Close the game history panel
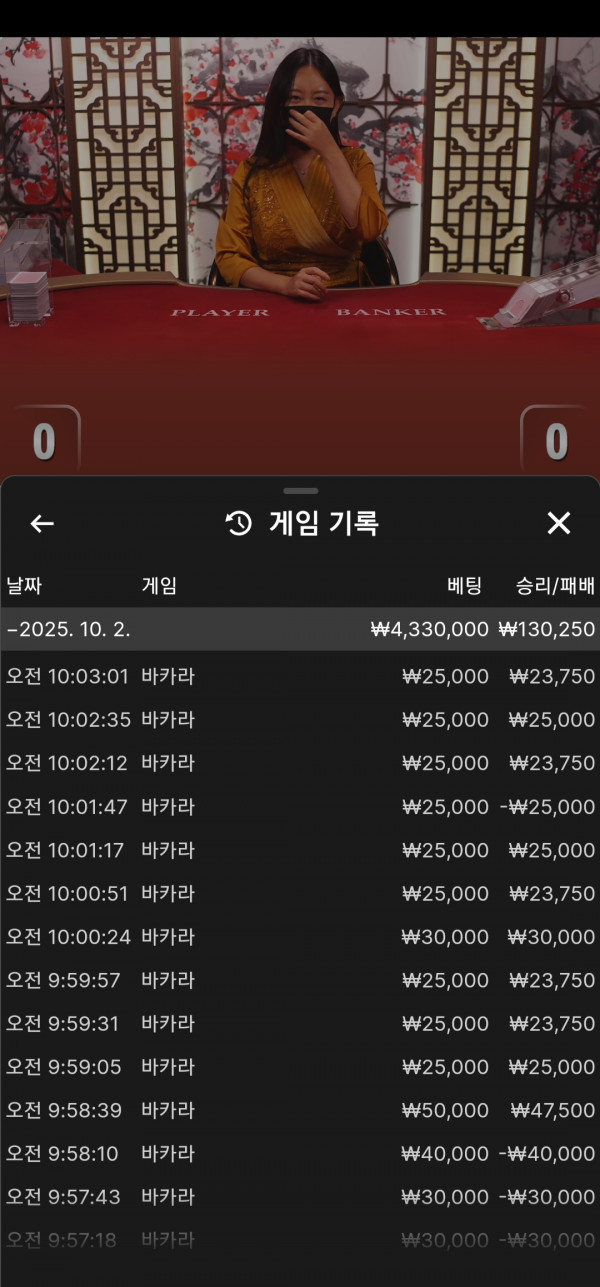The height and width of the screenshot is (1287, 600). tap(558, 523)
